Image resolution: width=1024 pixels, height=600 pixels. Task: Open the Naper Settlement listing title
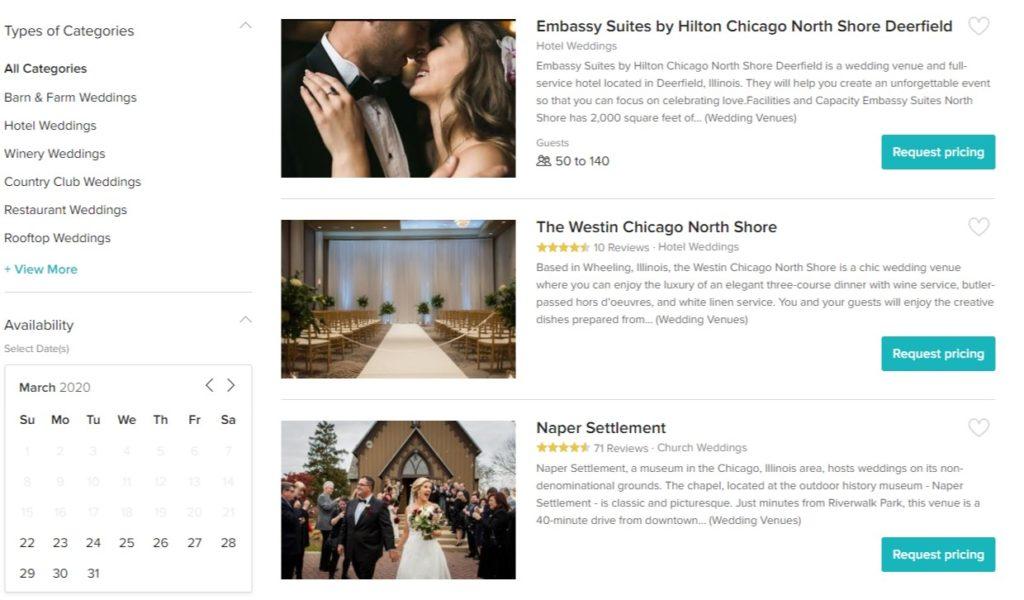[600, 428]
